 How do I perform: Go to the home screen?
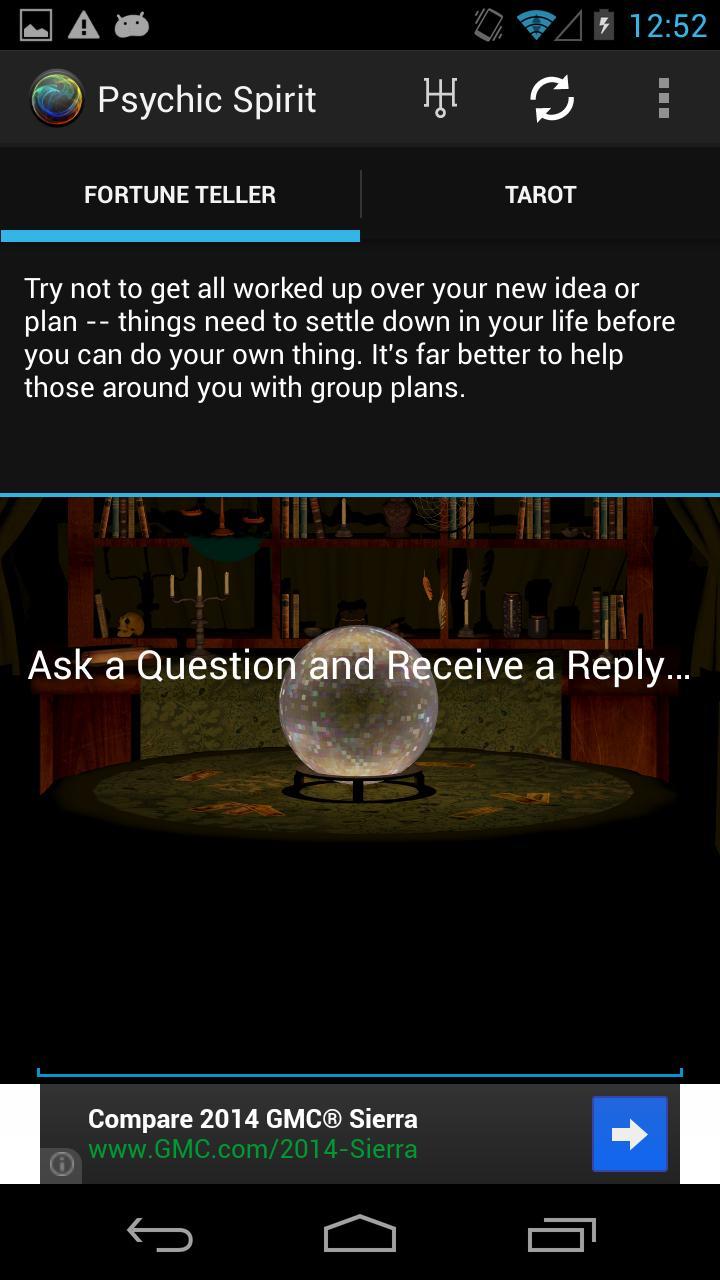pyautogui.click(x=360, y=1236)
